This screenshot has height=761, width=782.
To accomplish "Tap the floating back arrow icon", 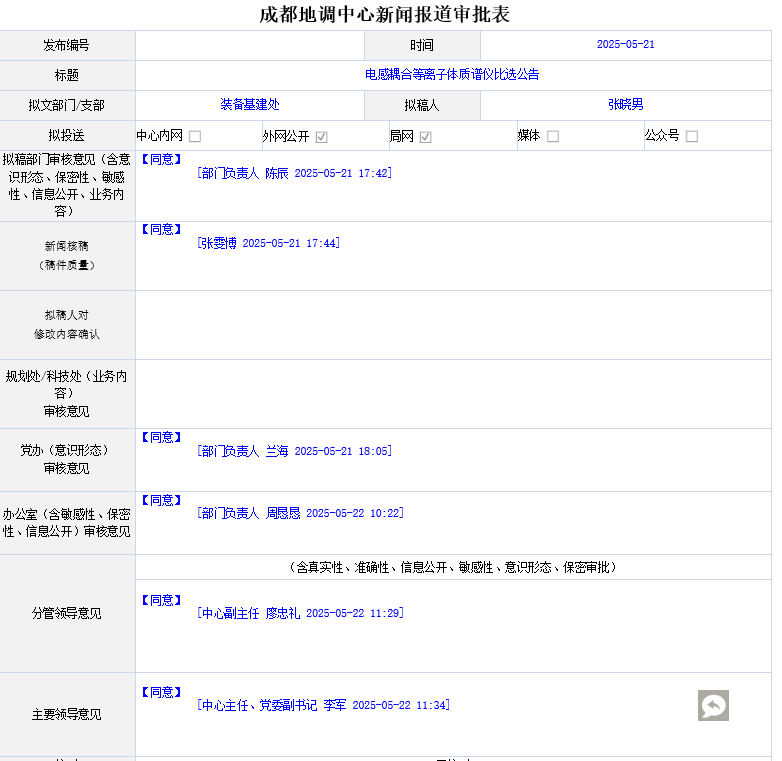I will tap(713, 705).
